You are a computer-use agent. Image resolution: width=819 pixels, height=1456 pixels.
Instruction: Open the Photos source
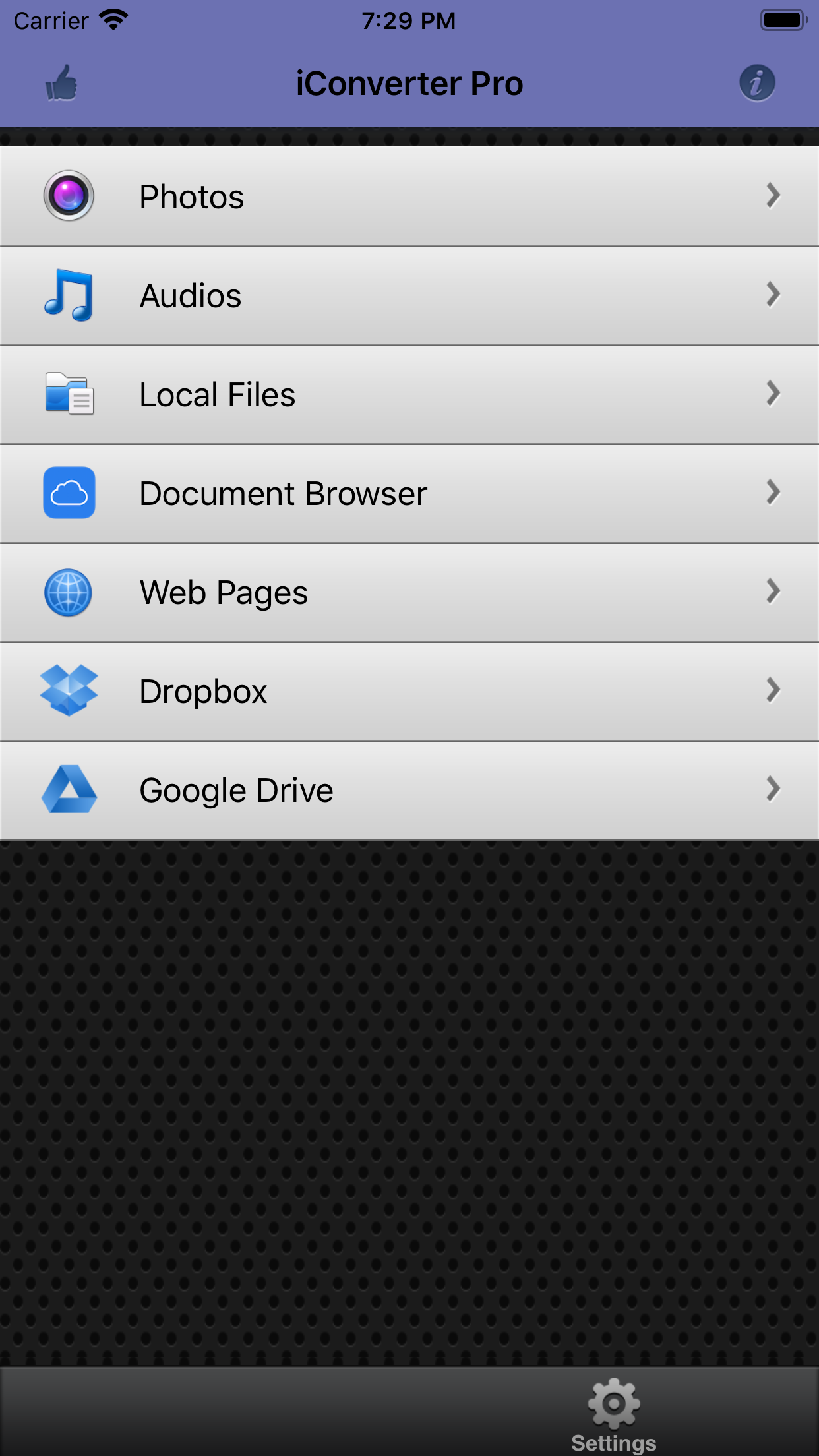[409, 197]
